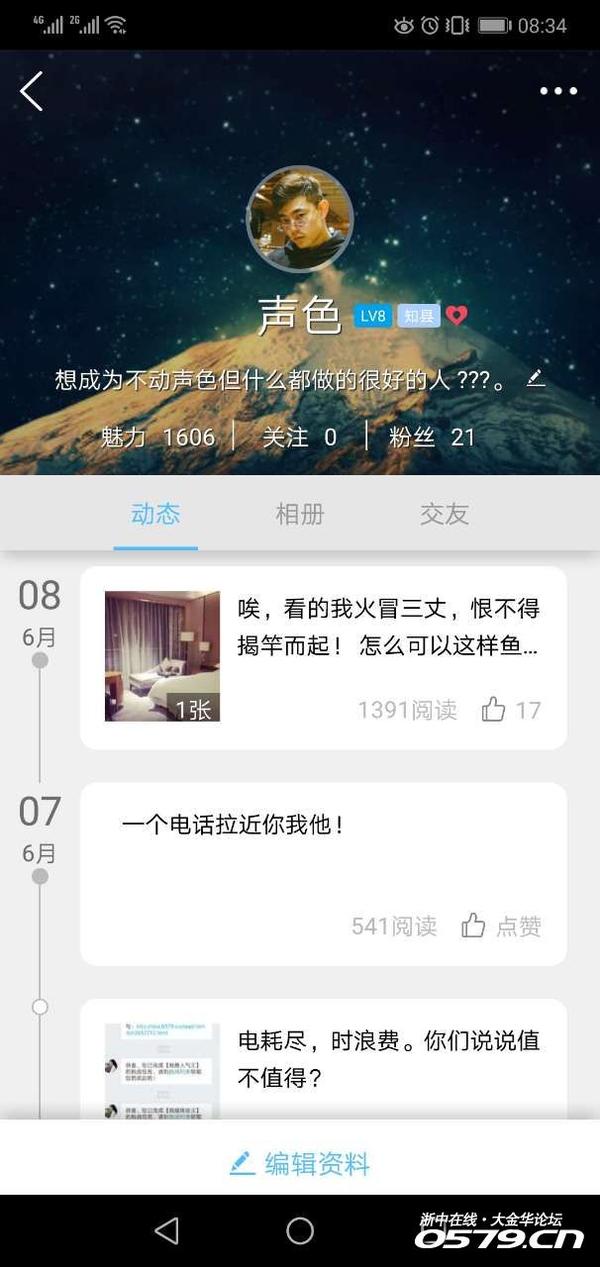Viewport: 600px width, 1267px height.
Task: Open the three-dot overflow menu
Action: [x=558, y=91]
